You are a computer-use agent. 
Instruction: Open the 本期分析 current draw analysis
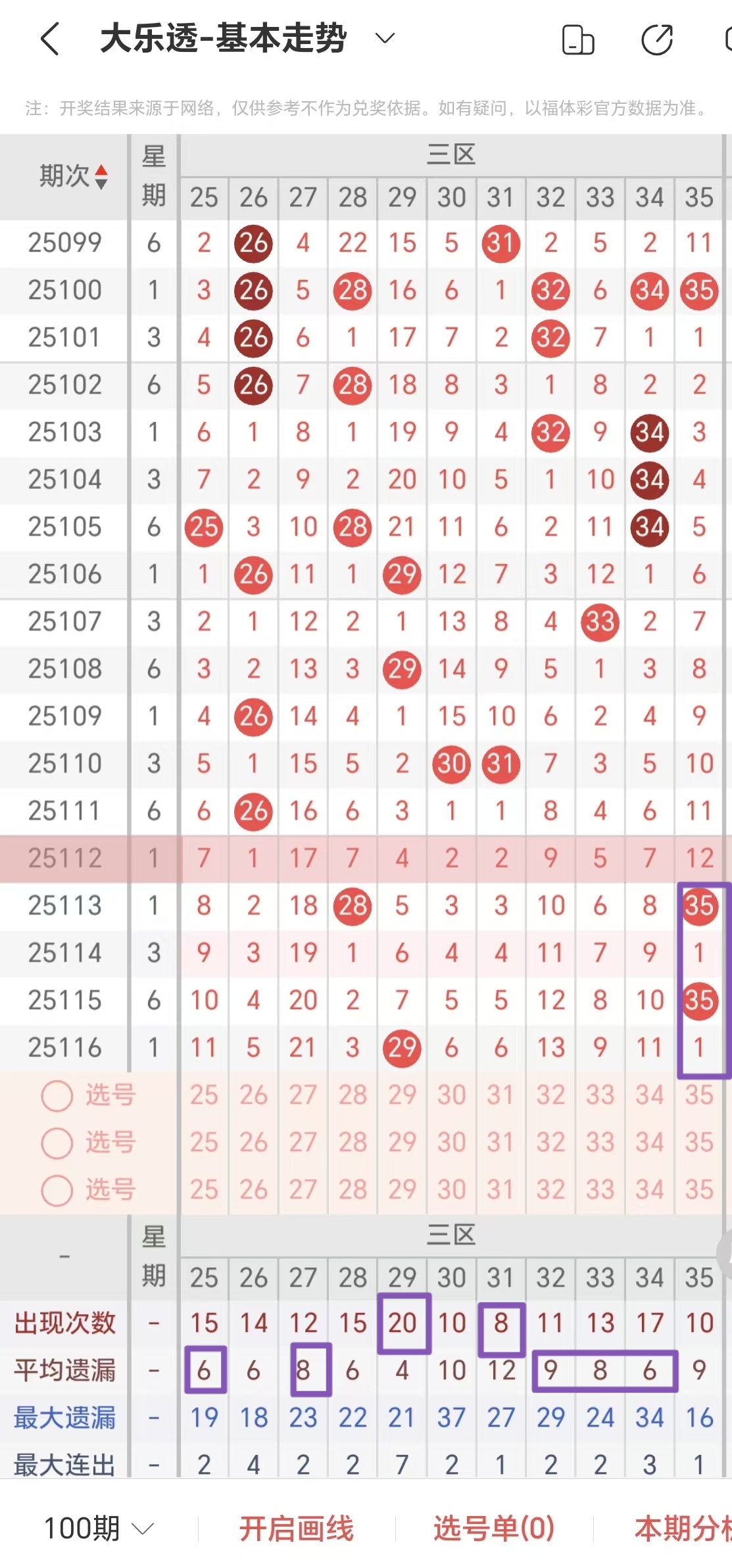(x=682, y=1528)
